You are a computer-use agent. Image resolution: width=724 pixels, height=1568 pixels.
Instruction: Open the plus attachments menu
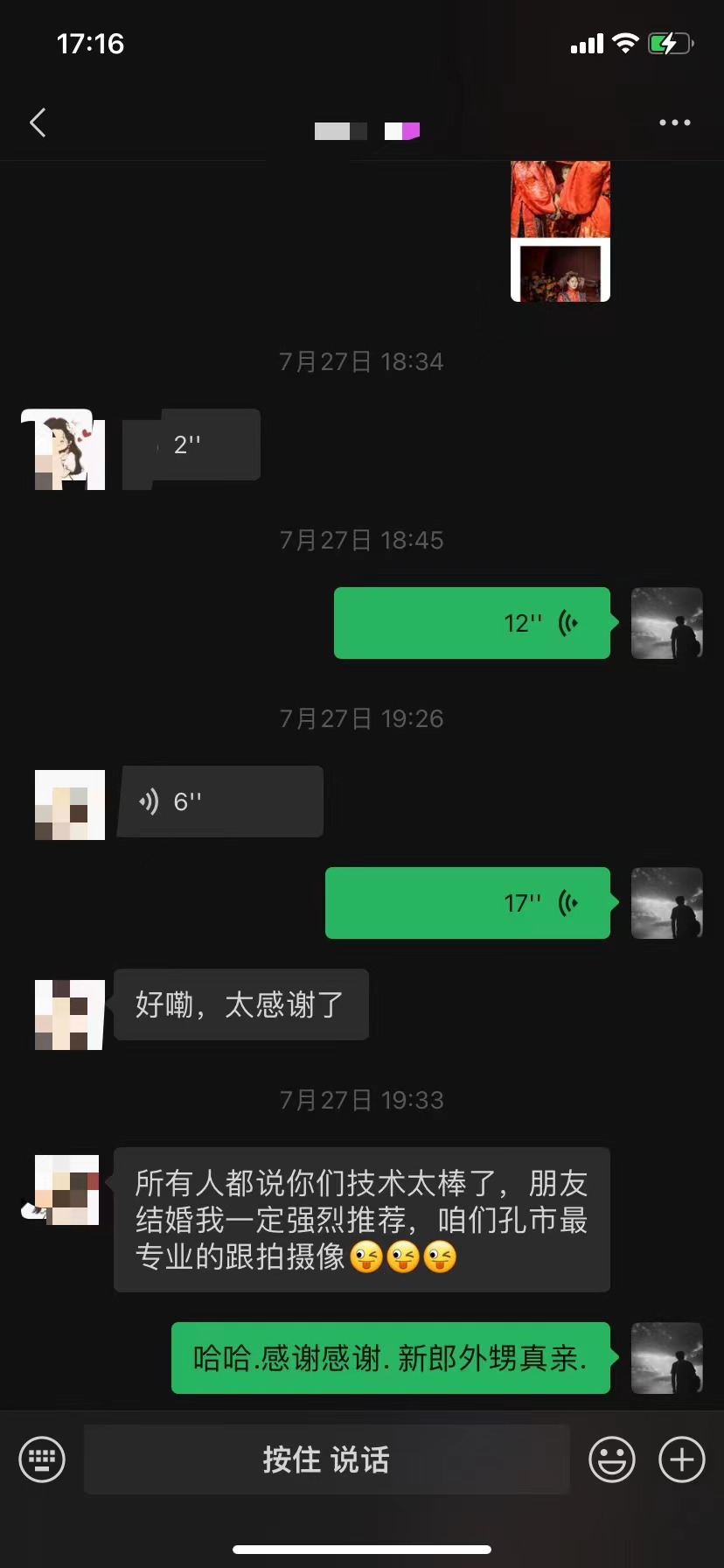(x=681, y=1459)
